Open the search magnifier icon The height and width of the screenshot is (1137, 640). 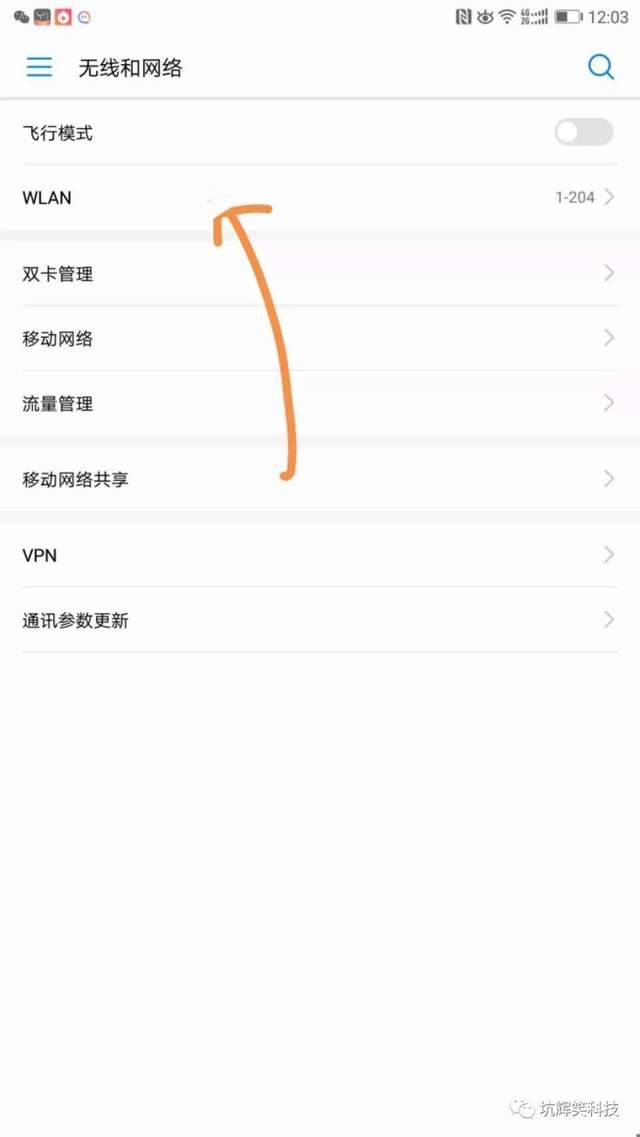click(600, 67)
